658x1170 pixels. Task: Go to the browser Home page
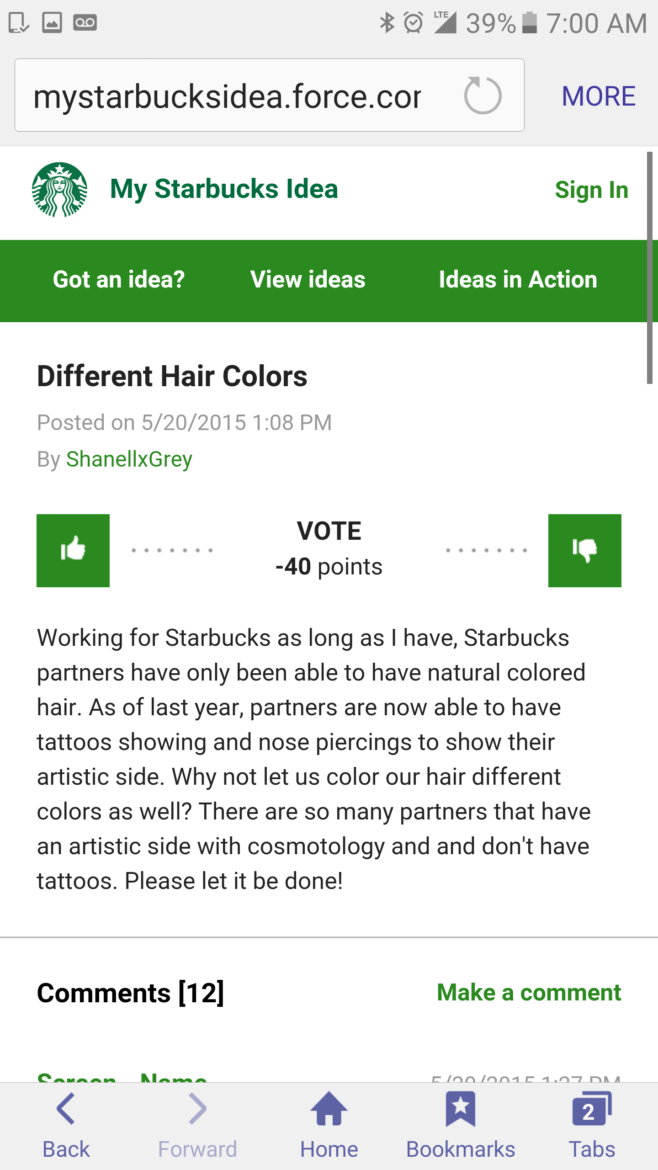point(329,1124)
